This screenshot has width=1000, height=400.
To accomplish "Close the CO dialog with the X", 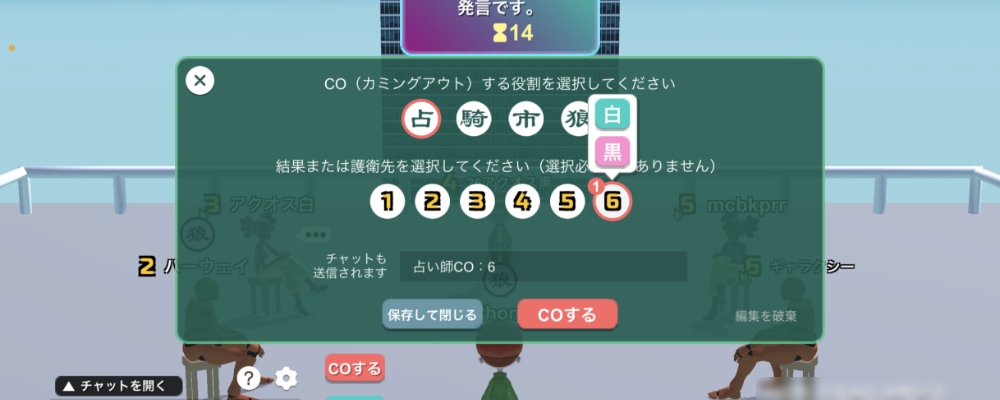I will click(200, 81).
